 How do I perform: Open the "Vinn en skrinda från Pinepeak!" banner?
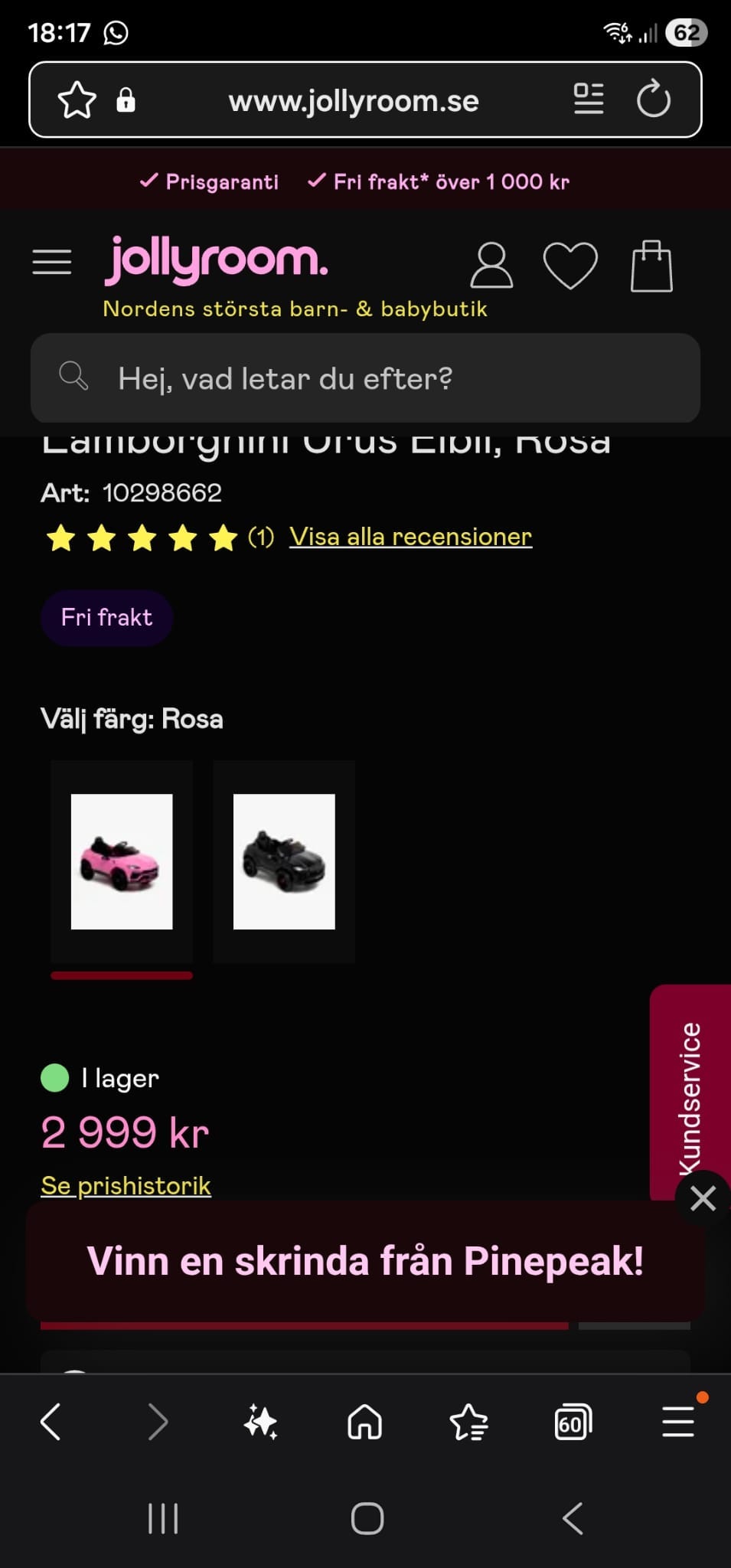point(365,1261)
